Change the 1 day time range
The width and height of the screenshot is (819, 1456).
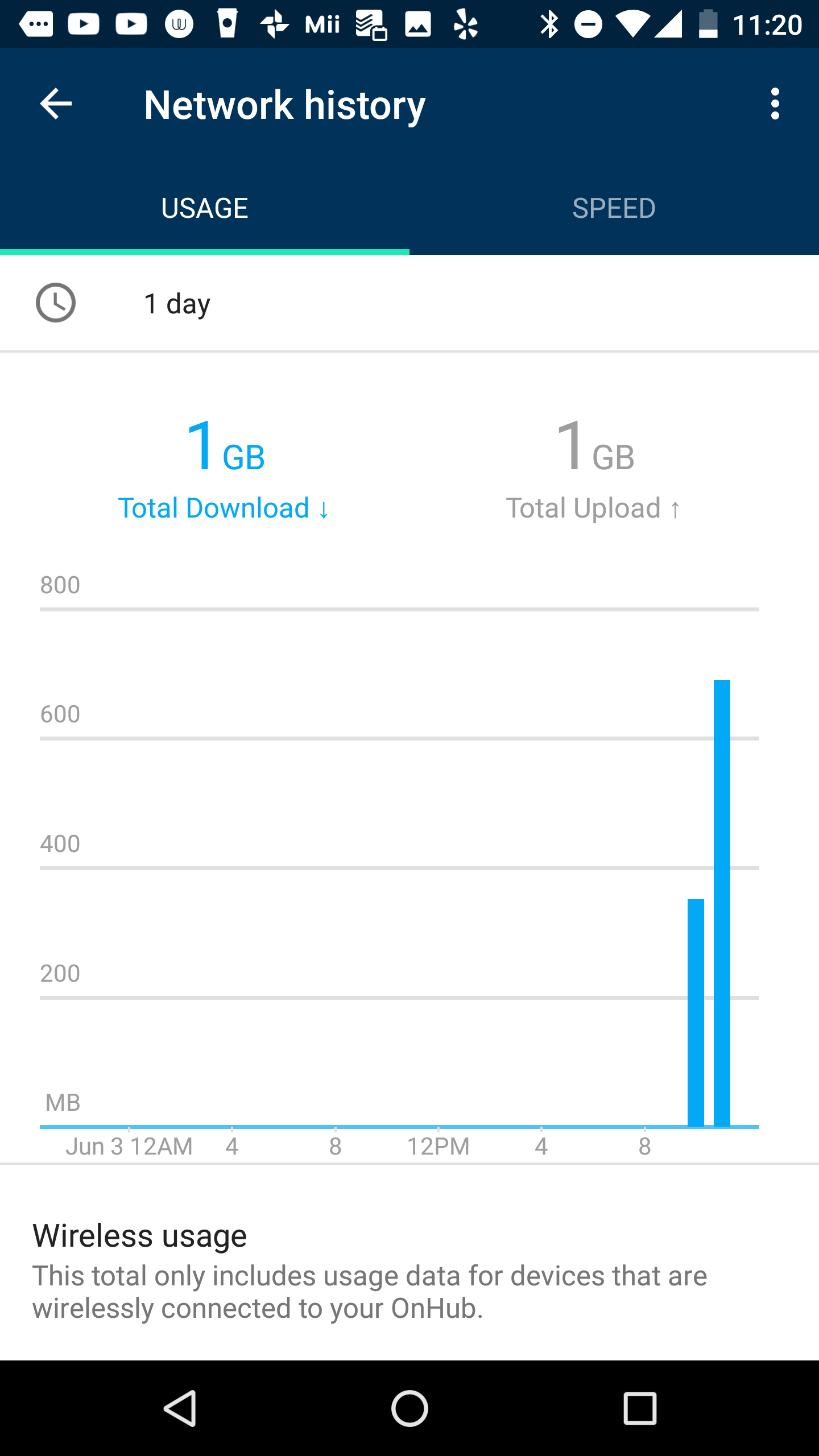[176, 304]
